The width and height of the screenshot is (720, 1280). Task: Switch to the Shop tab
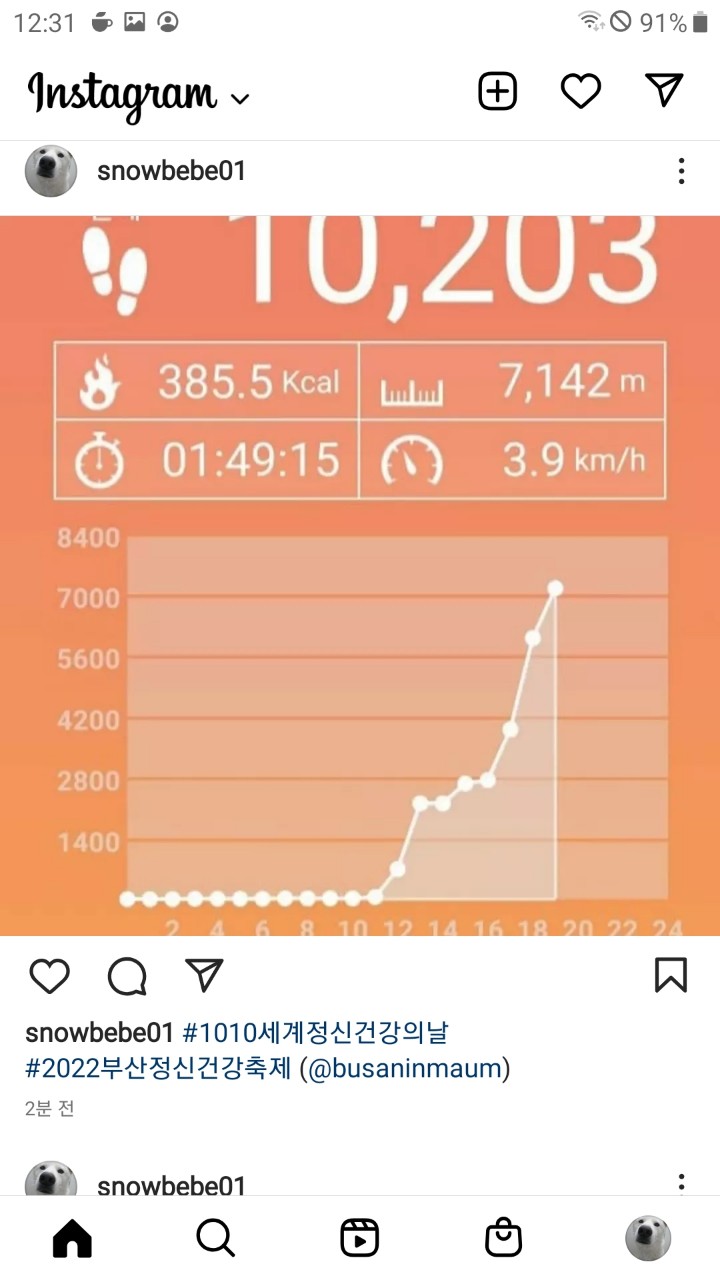point(503,1239)
